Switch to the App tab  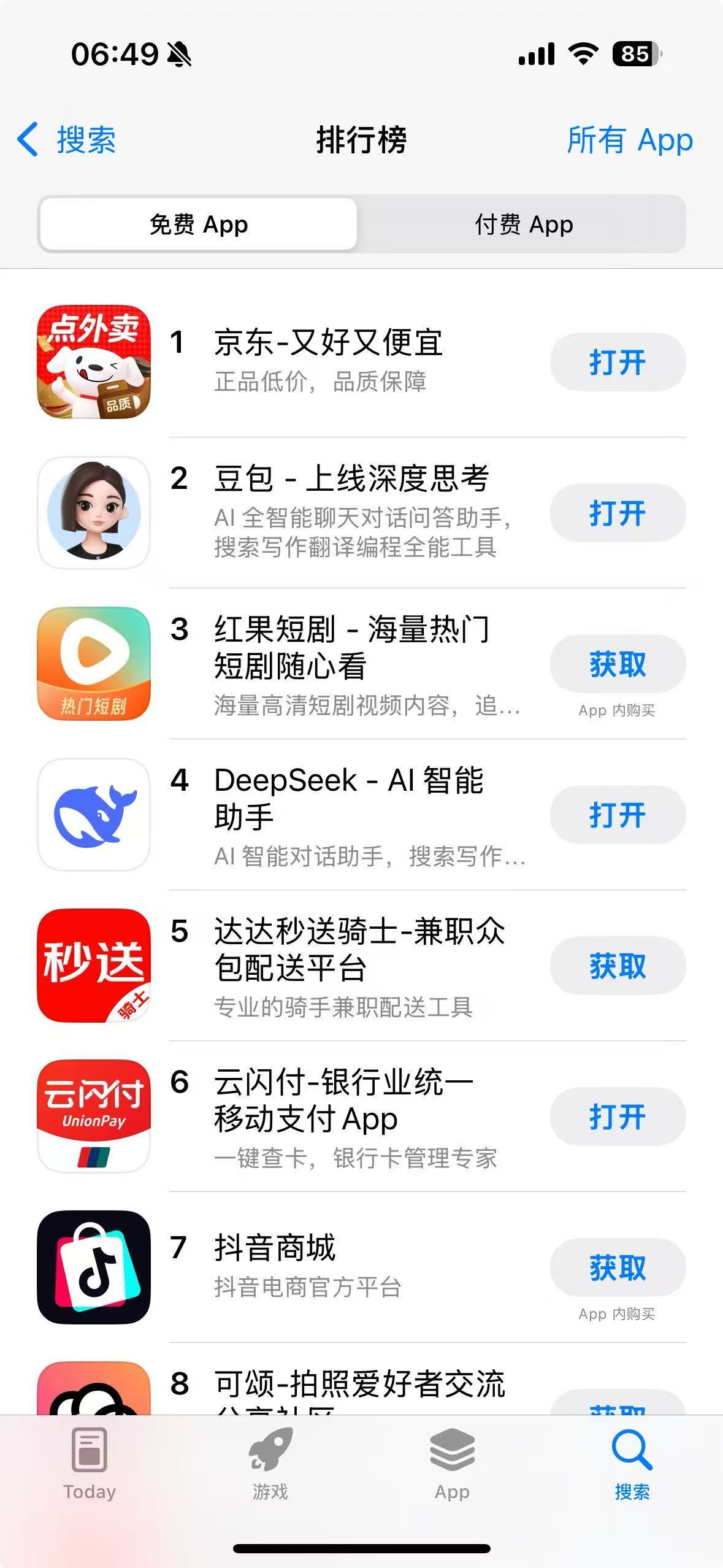[452, 1463]
